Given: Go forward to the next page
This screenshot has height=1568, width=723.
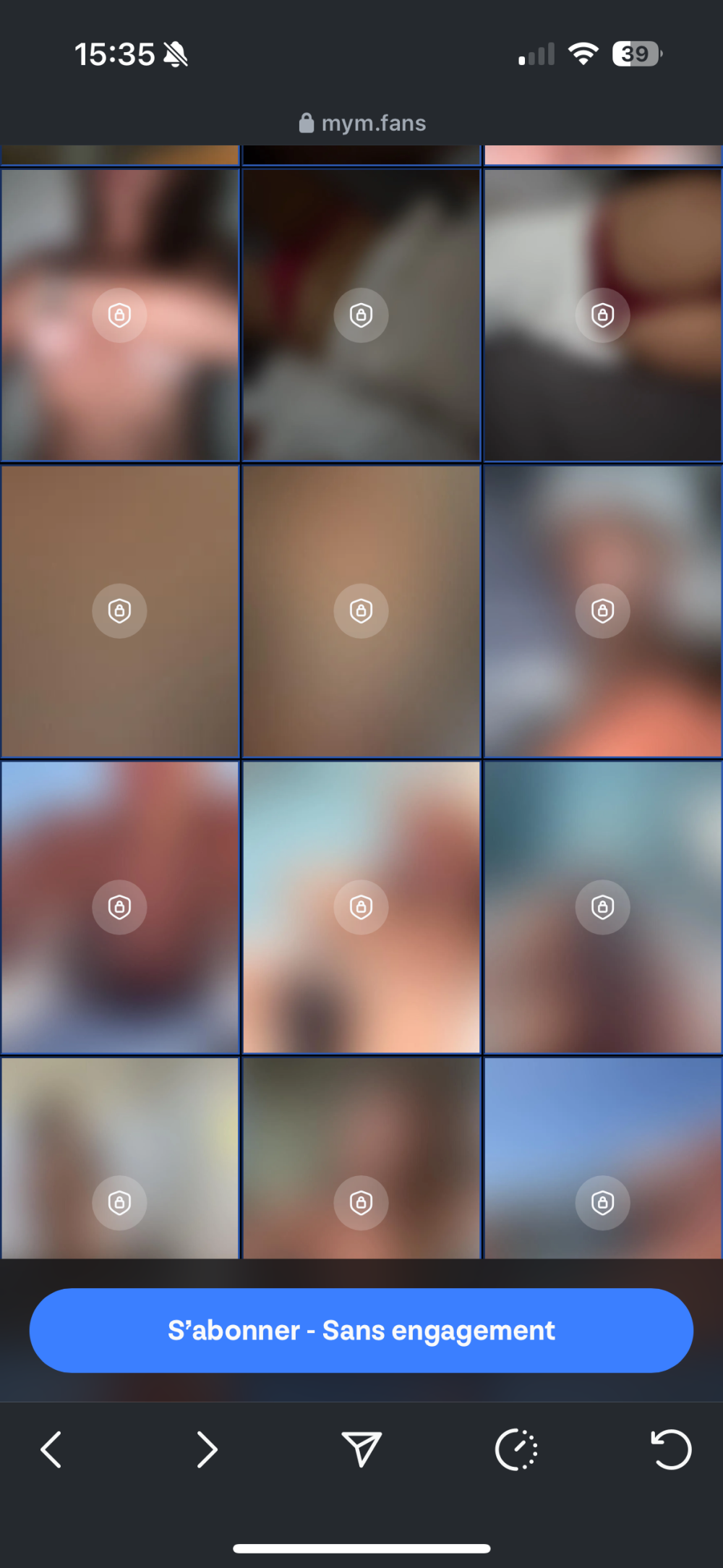Looking at the screenshot, I should click(207, 1449).
